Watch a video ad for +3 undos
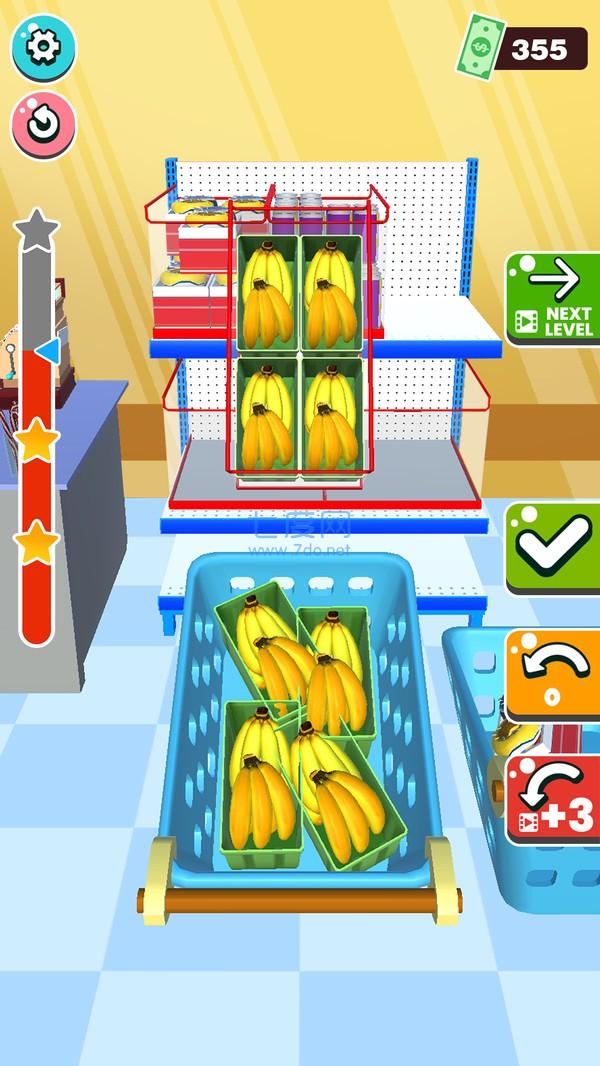Viewport: 600px width, 1066px height. 555,800
